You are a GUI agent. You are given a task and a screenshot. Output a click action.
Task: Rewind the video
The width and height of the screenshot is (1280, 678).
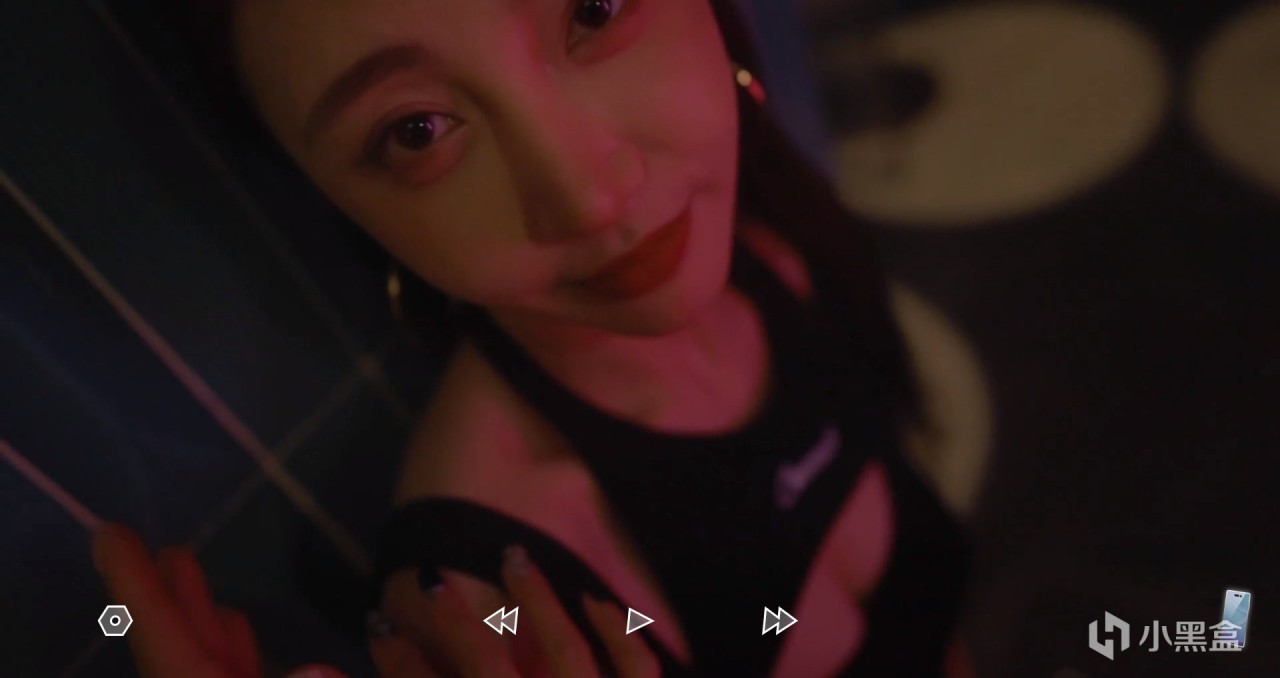(500, 621)
